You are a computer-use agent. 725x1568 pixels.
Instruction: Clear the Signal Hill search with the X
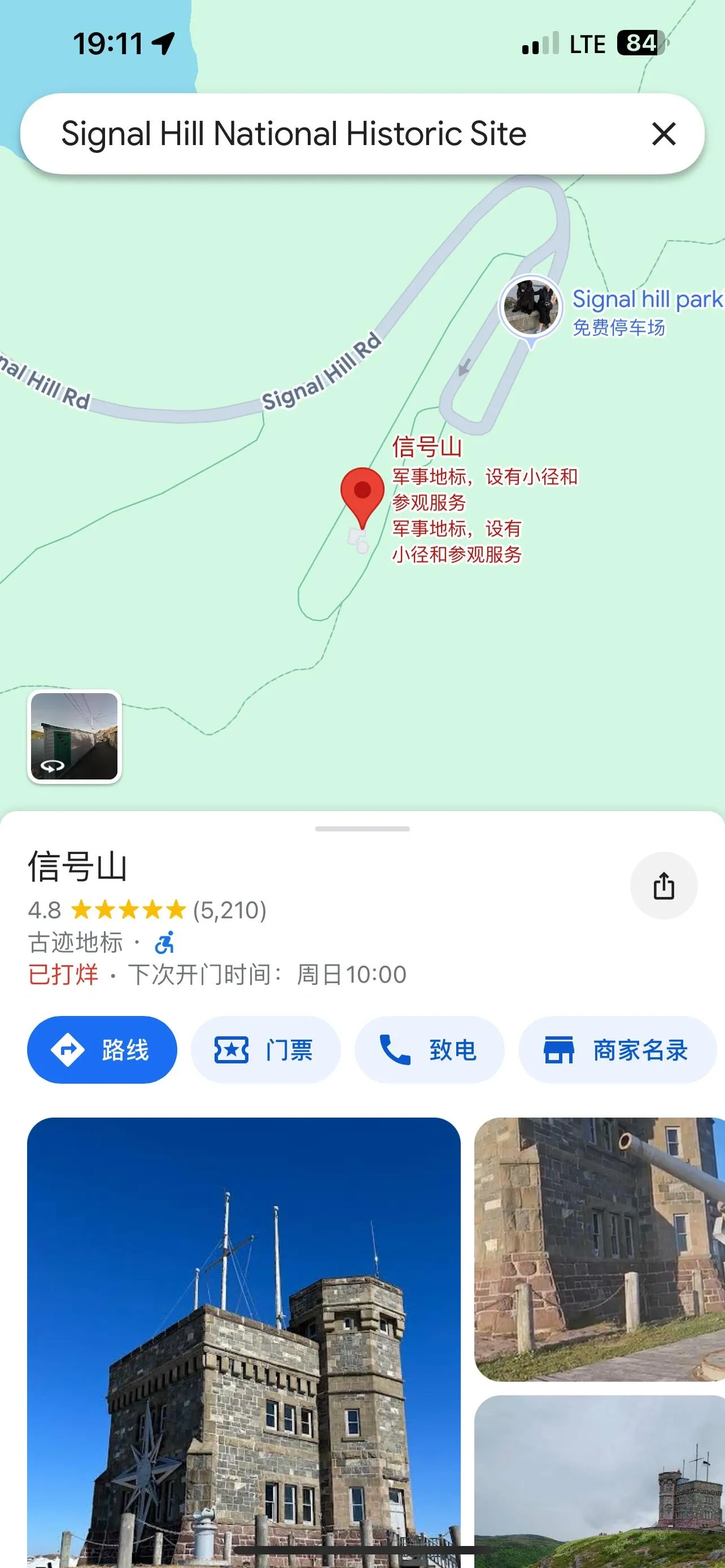[663, 134]
